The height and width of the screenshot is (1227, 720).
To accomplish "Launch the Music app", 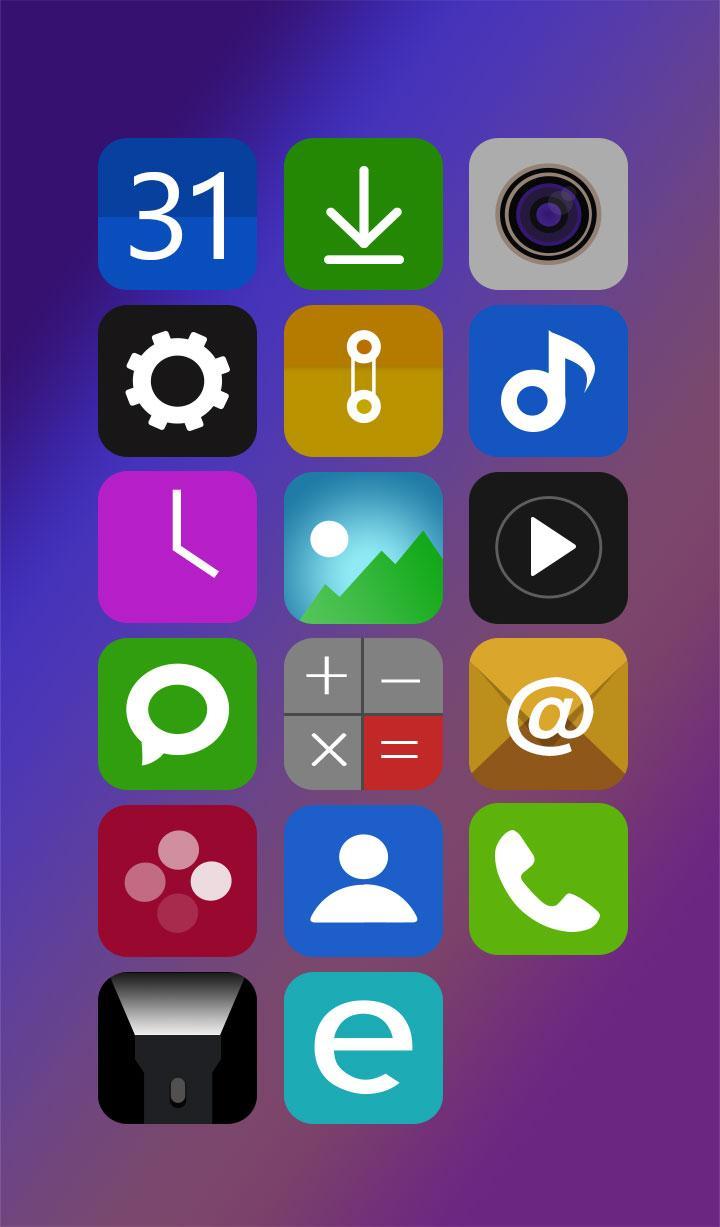I will pyautogui.click(x=549, y=381).
